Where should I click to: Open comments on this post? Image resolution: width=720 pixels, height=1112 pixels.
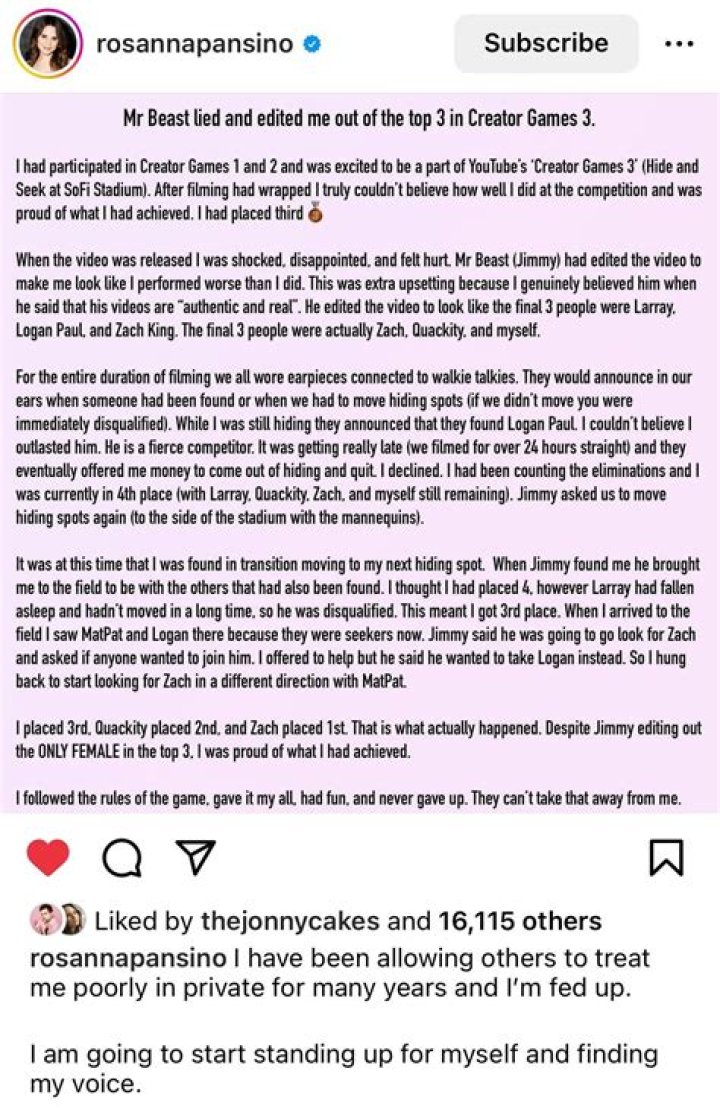click(x=120, y=858)
